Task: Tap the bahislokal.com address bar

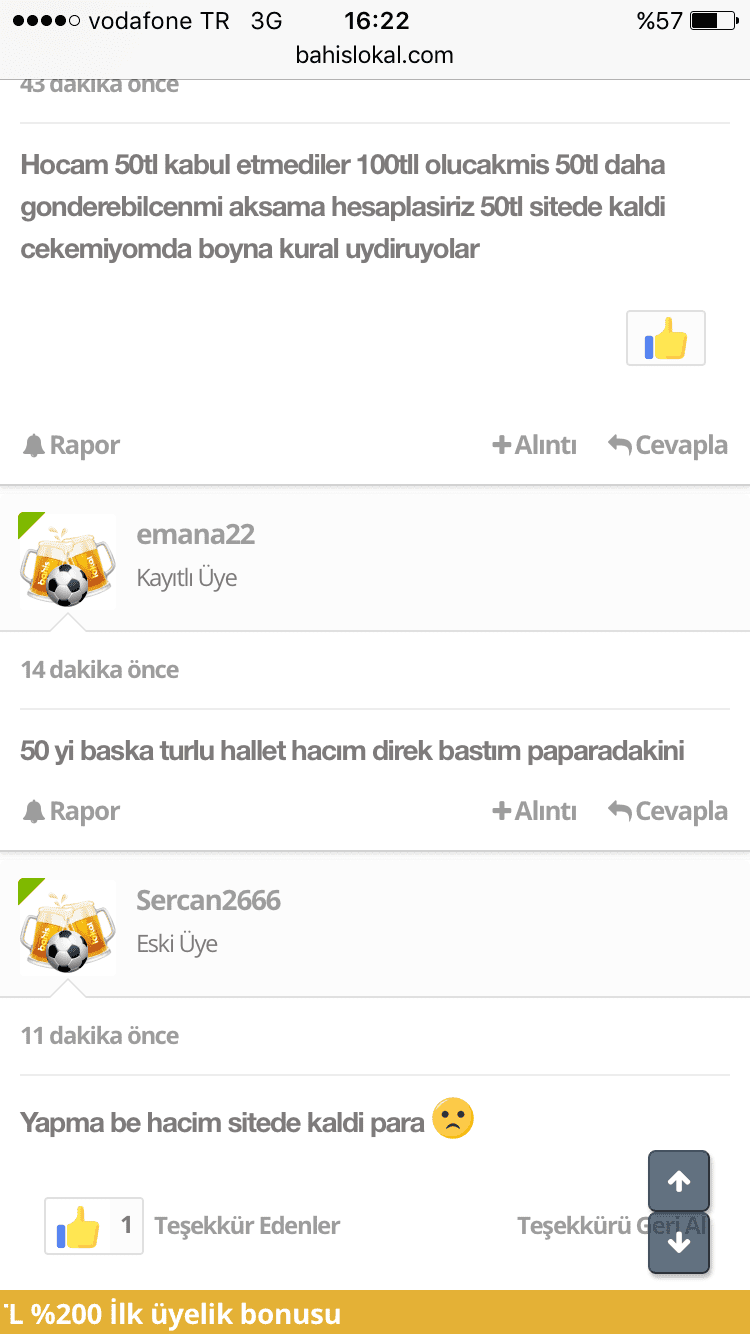Action: (375, 55)
